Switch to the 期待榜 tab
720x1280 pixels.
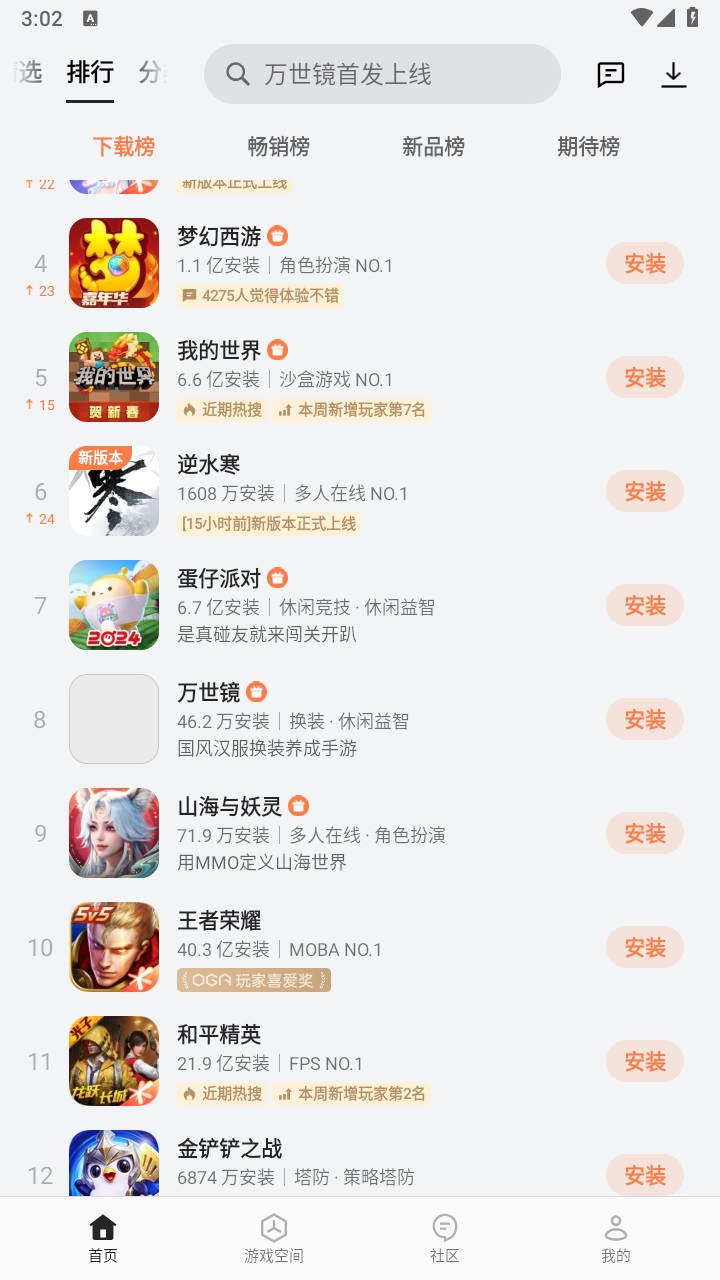[588, 147]
